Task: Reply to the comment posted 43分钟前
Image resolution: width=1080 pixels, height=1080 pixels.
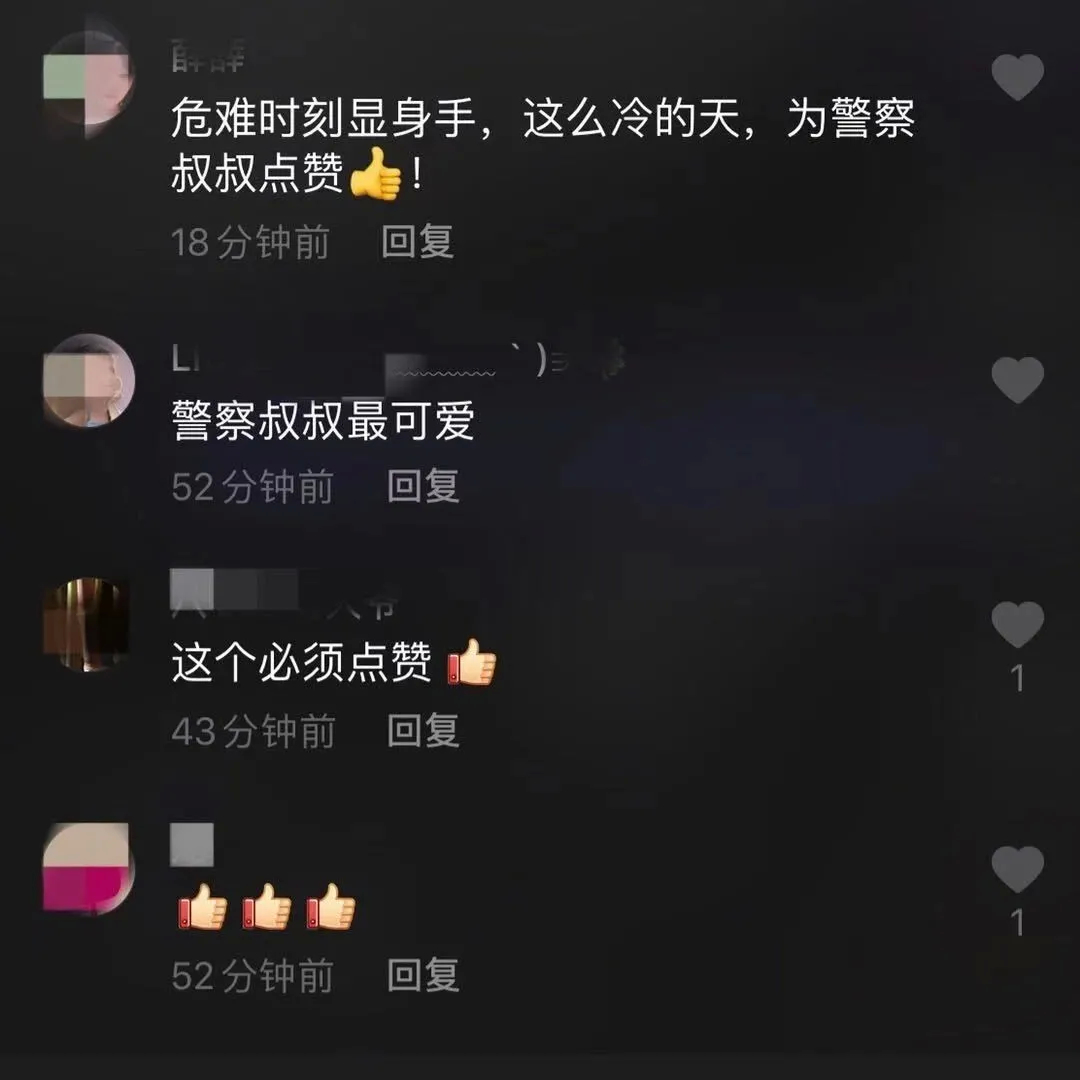Action: tap(423, 731)
